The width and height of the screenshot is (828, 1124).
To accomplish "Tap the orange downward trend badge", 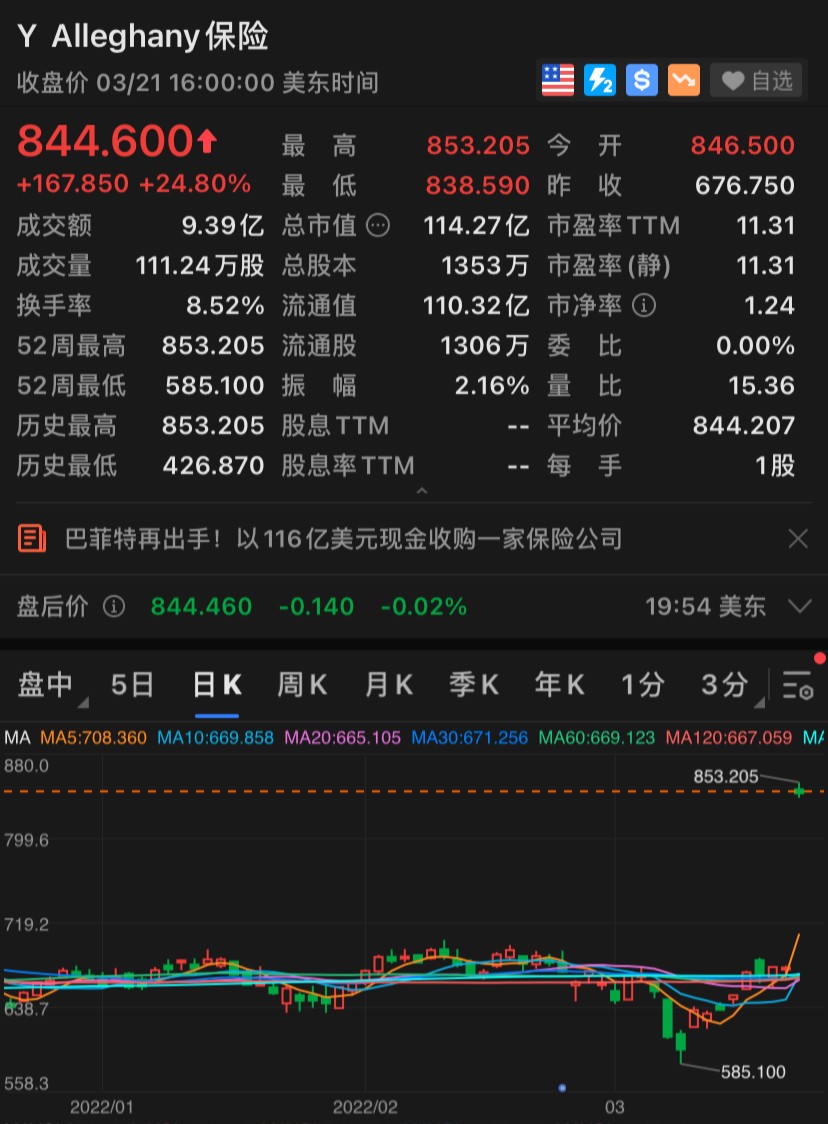I will (684, 80).
